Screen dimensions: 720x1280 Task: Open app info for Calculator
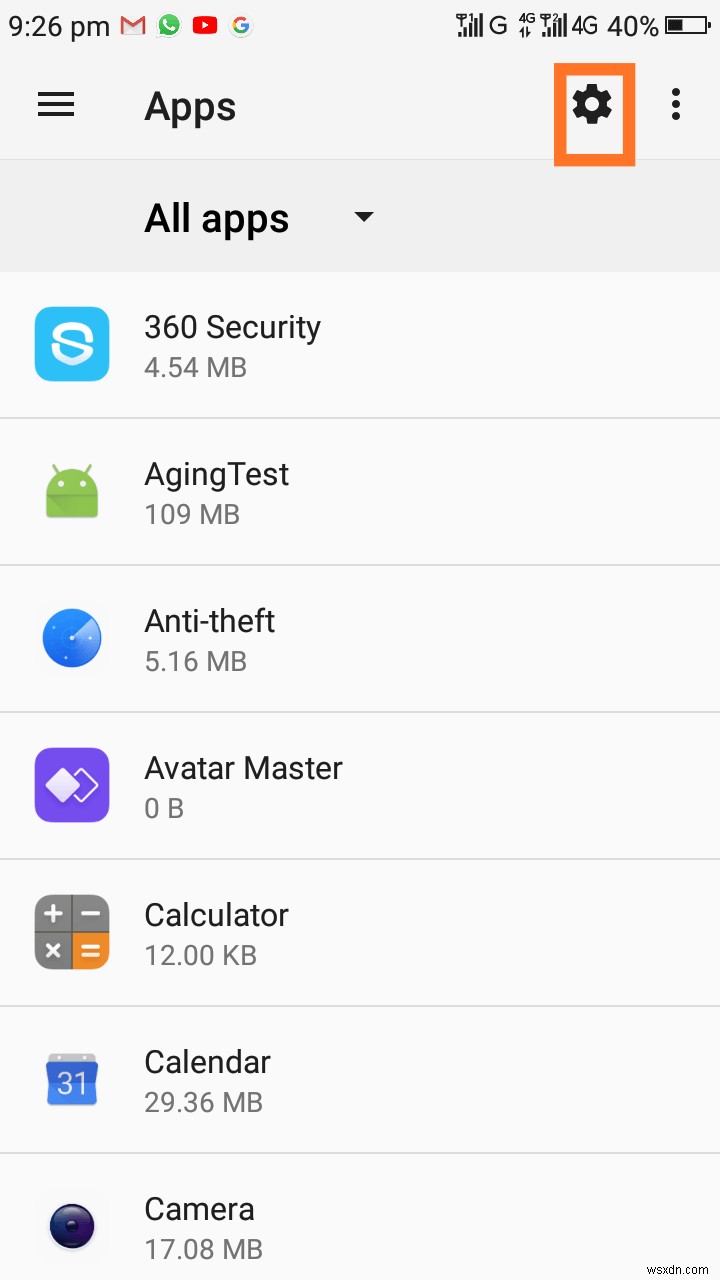(216, 932)
